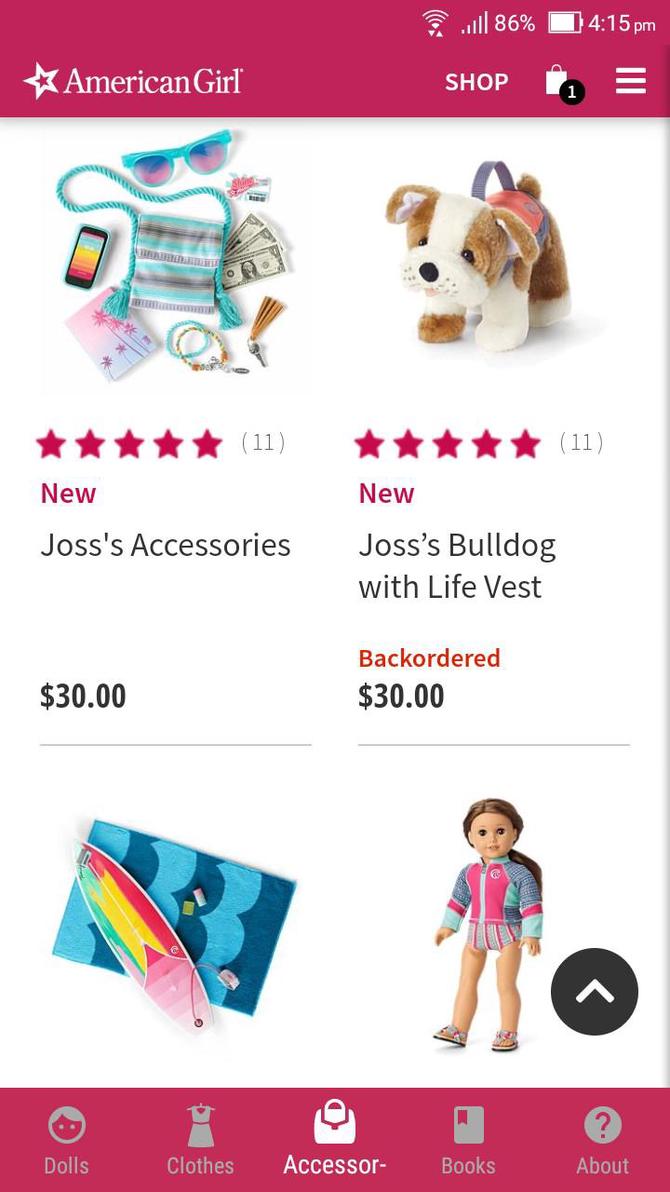Image resolution: width=670 pixels, height=1192 pixels.
Task: Go to the American Girl home logo
Action: pyautogui.click(x=133, y=81)
